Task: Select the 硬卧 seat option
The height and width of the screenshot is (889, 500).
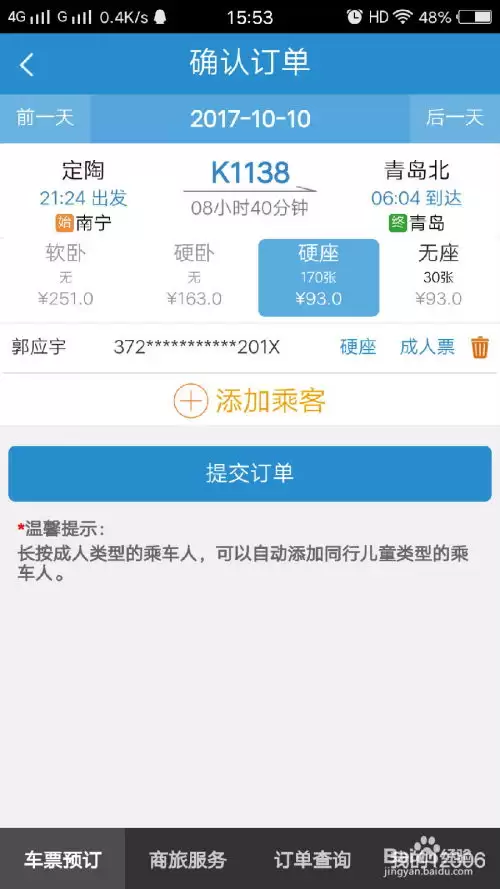Action: 194,277
